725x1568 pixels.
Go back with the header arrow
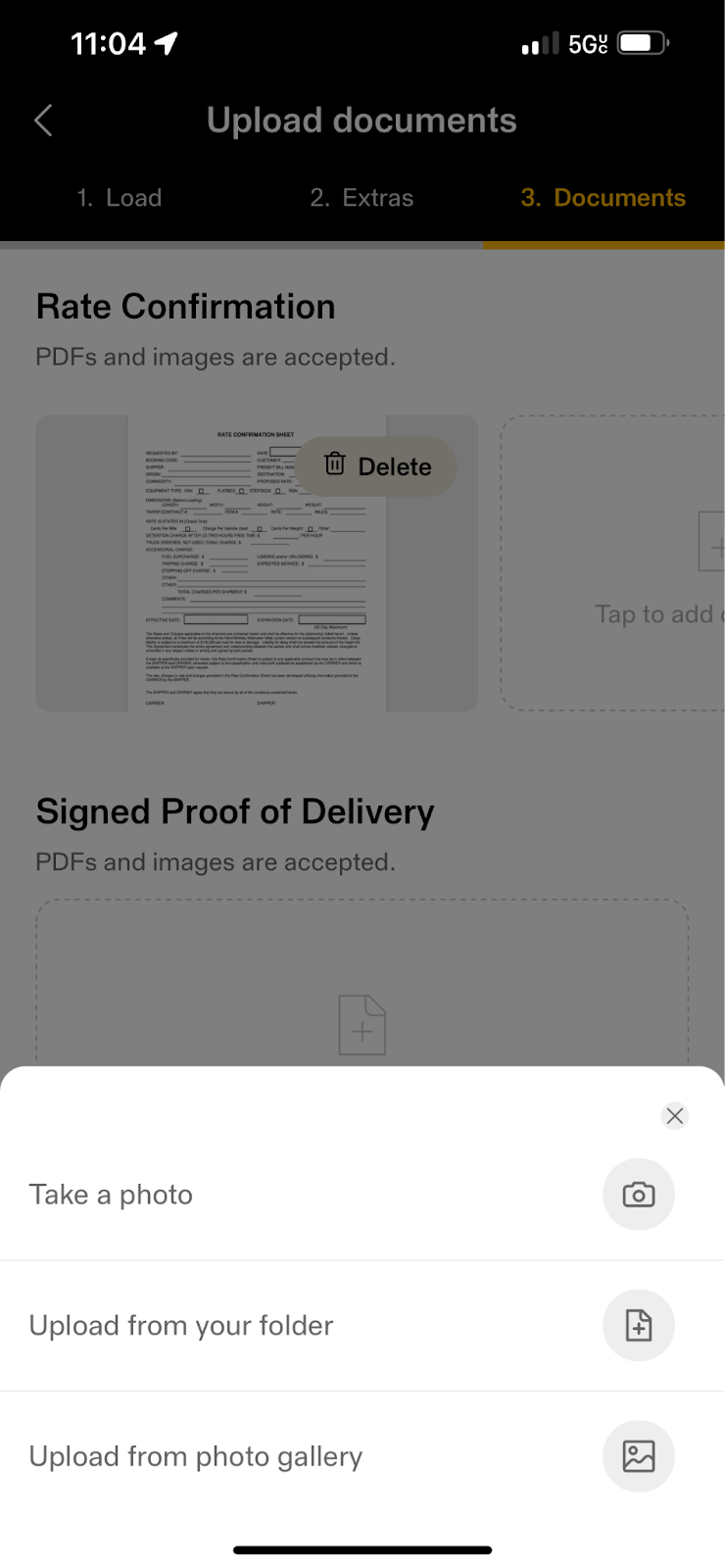(x=43, y=121)
